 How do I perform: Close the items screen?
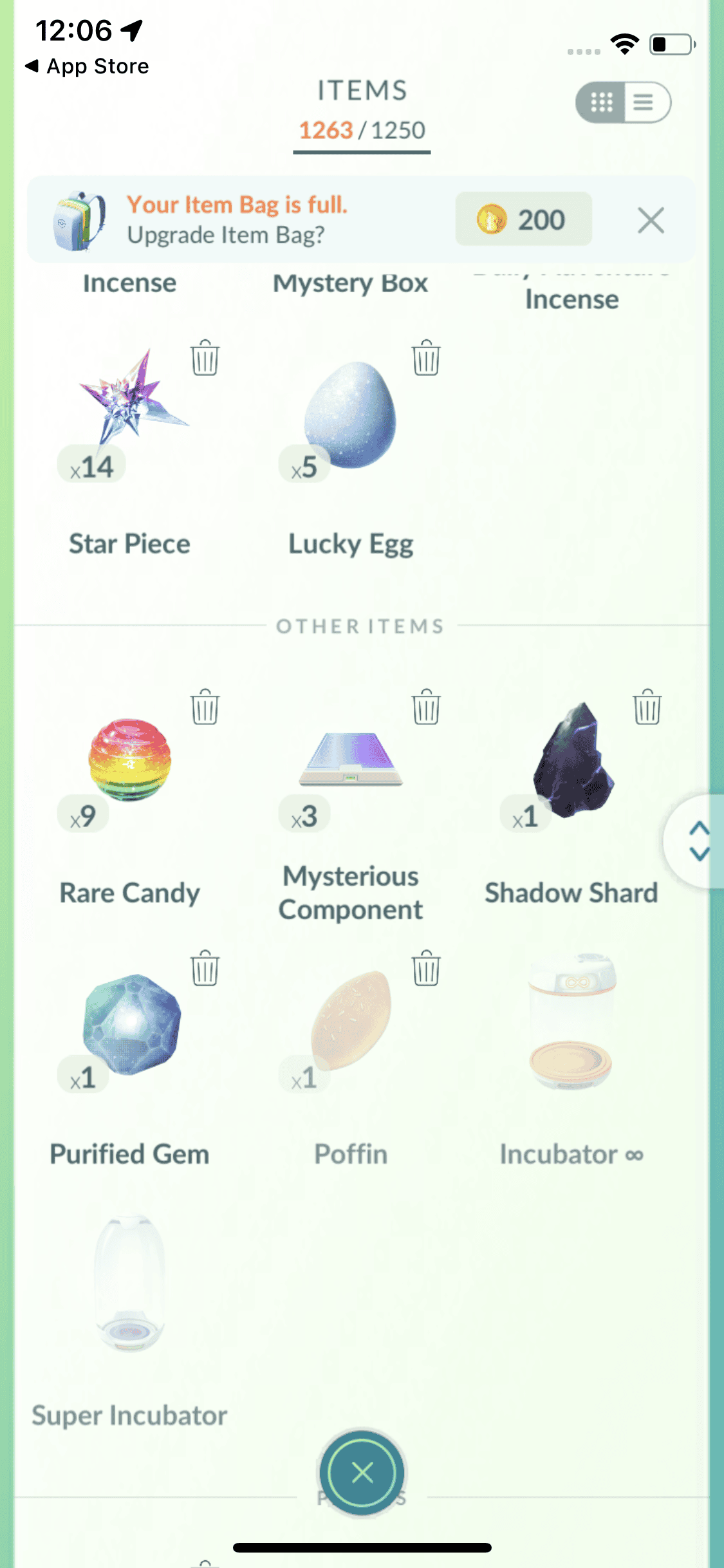362,1472
